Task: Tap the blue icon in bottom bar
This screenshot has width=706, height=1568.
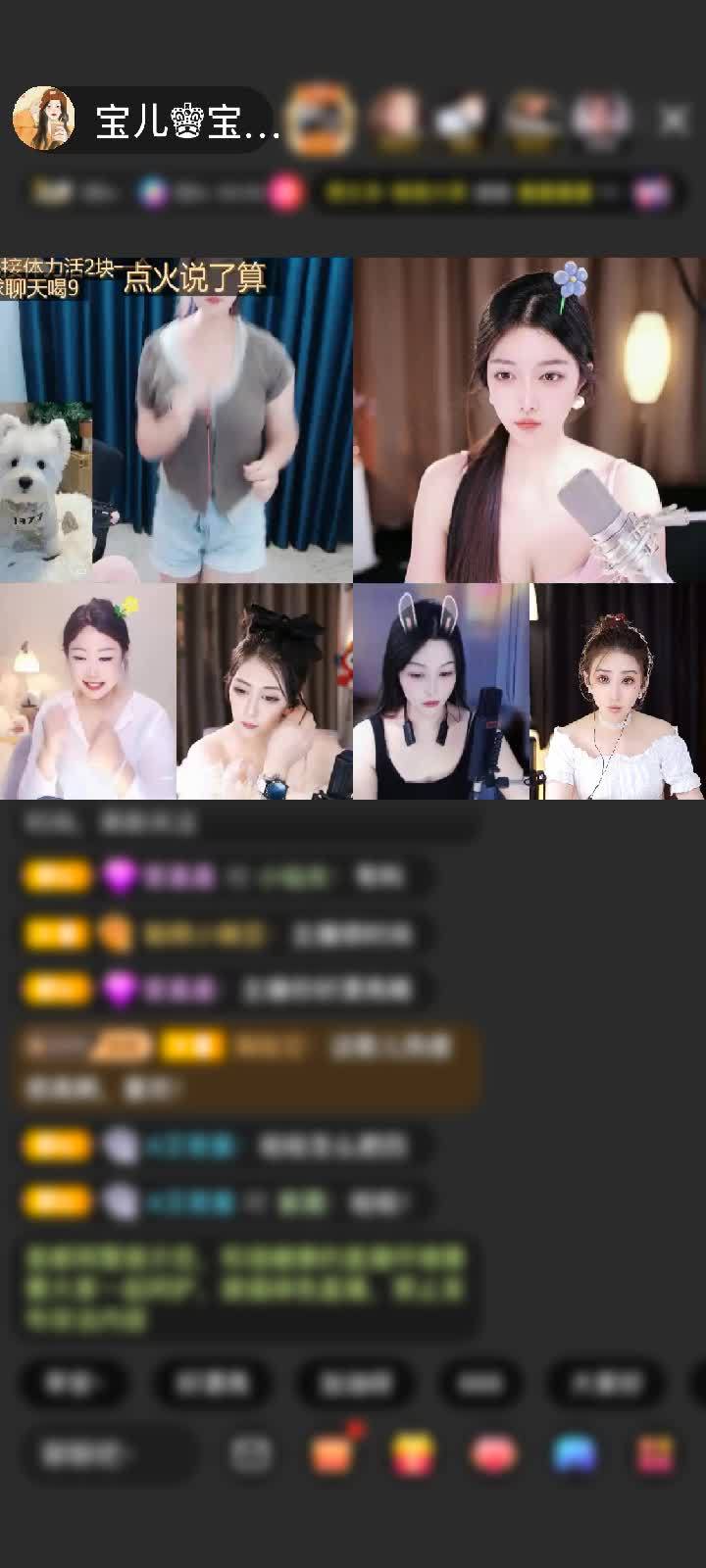Action: pos(575,1453)
